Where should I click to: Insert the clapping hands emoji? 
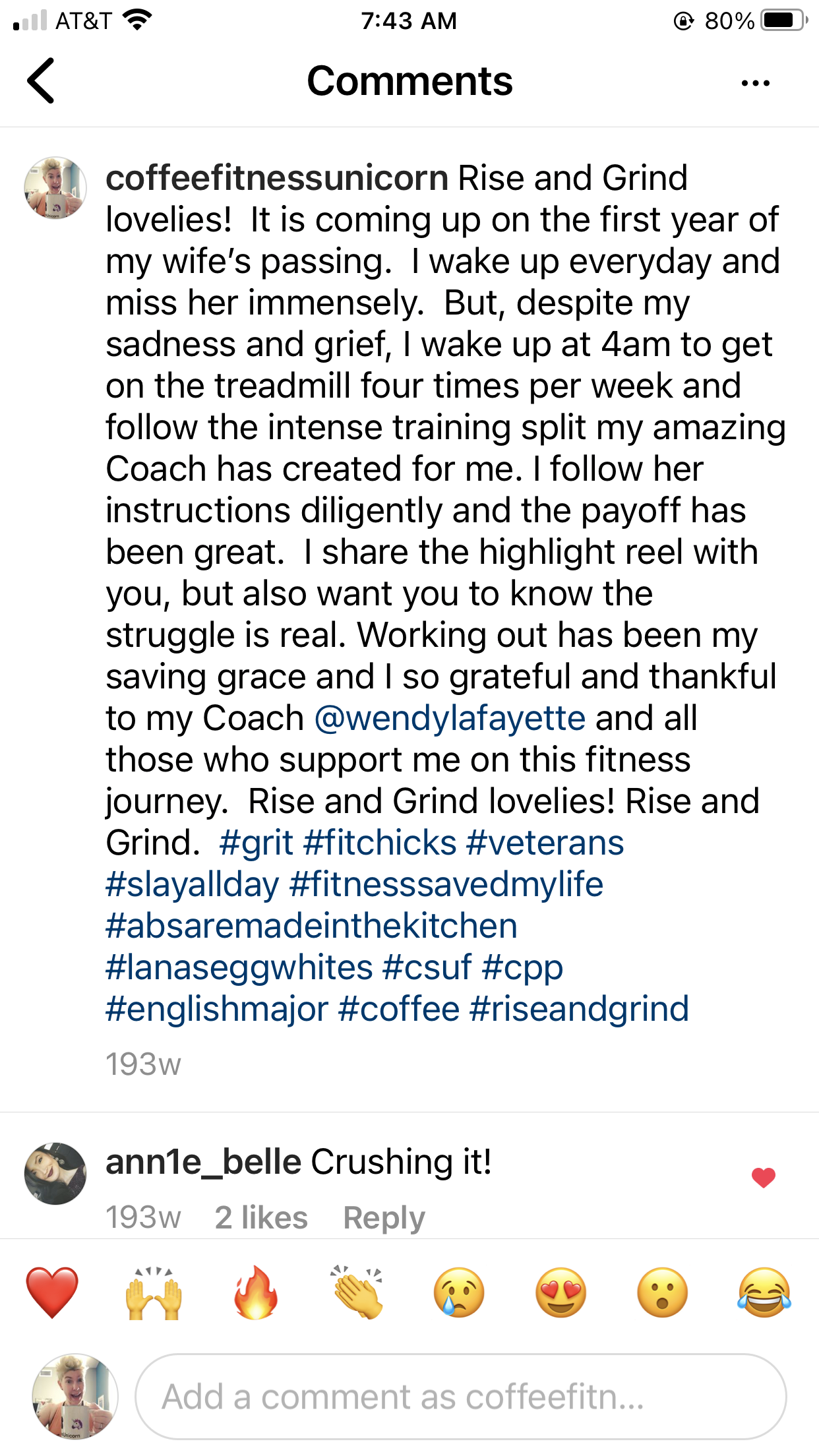pyautogui.click(x=357, y=1292)
